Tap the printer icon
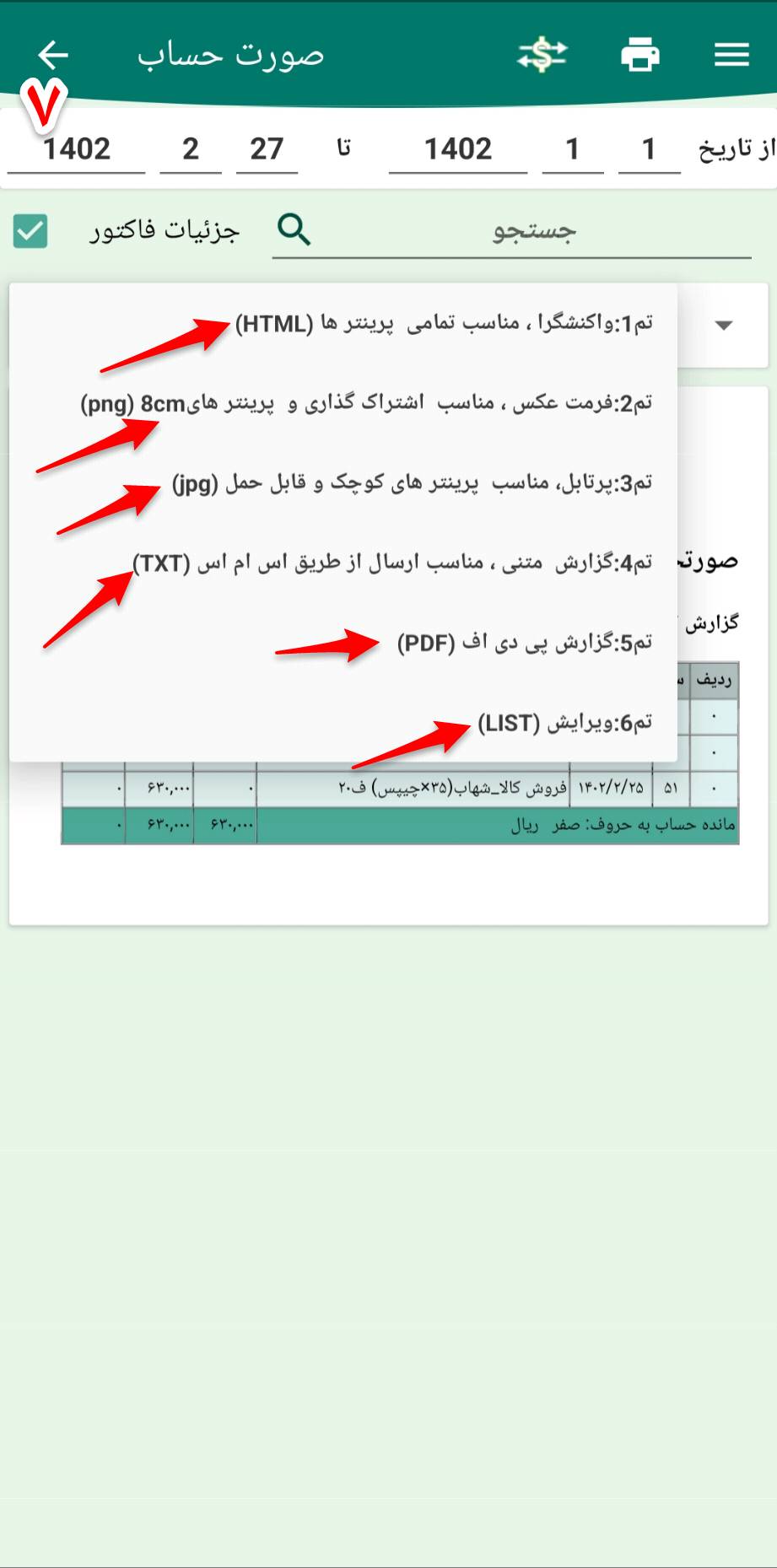This screenshot has width=777, height=1568. coord(639,56)
